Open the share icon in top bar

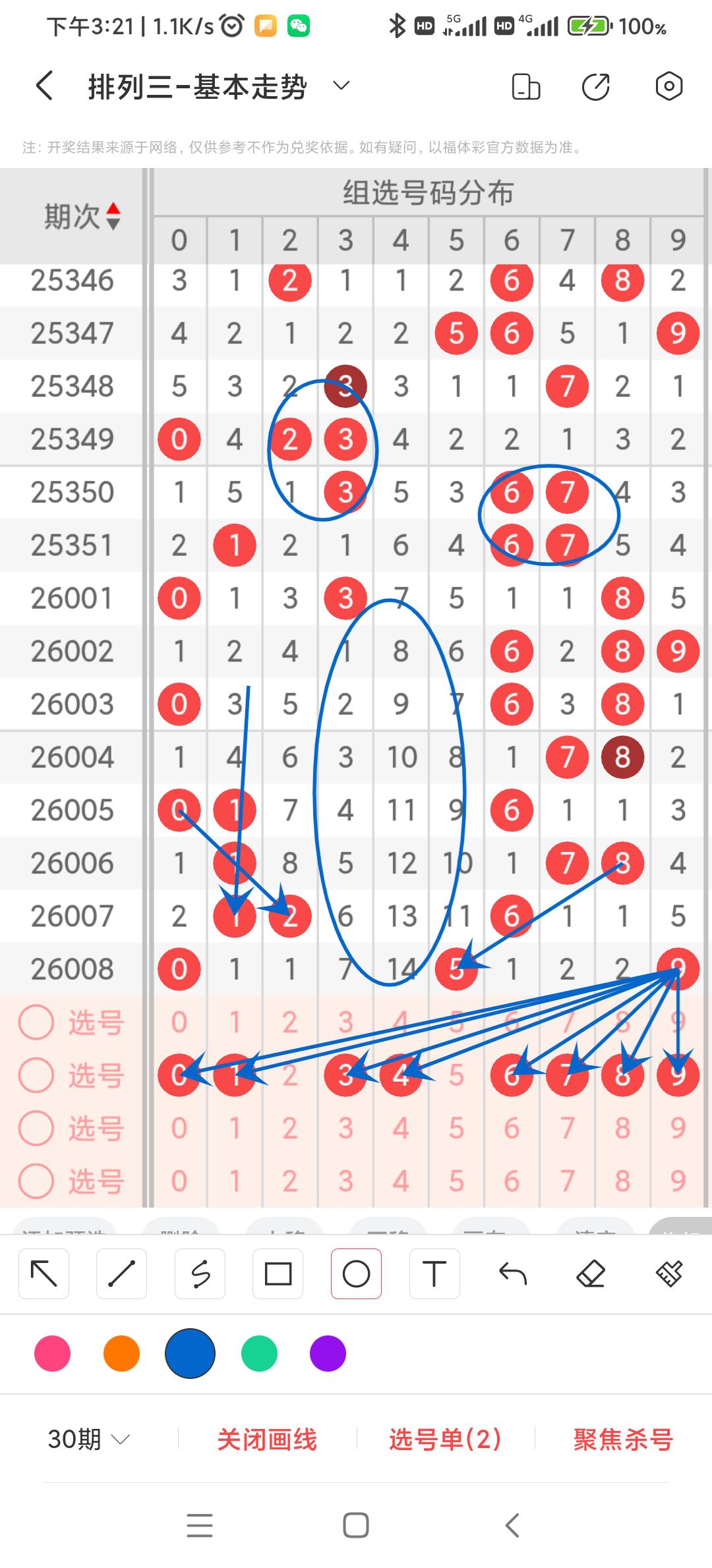coord(596,87)
